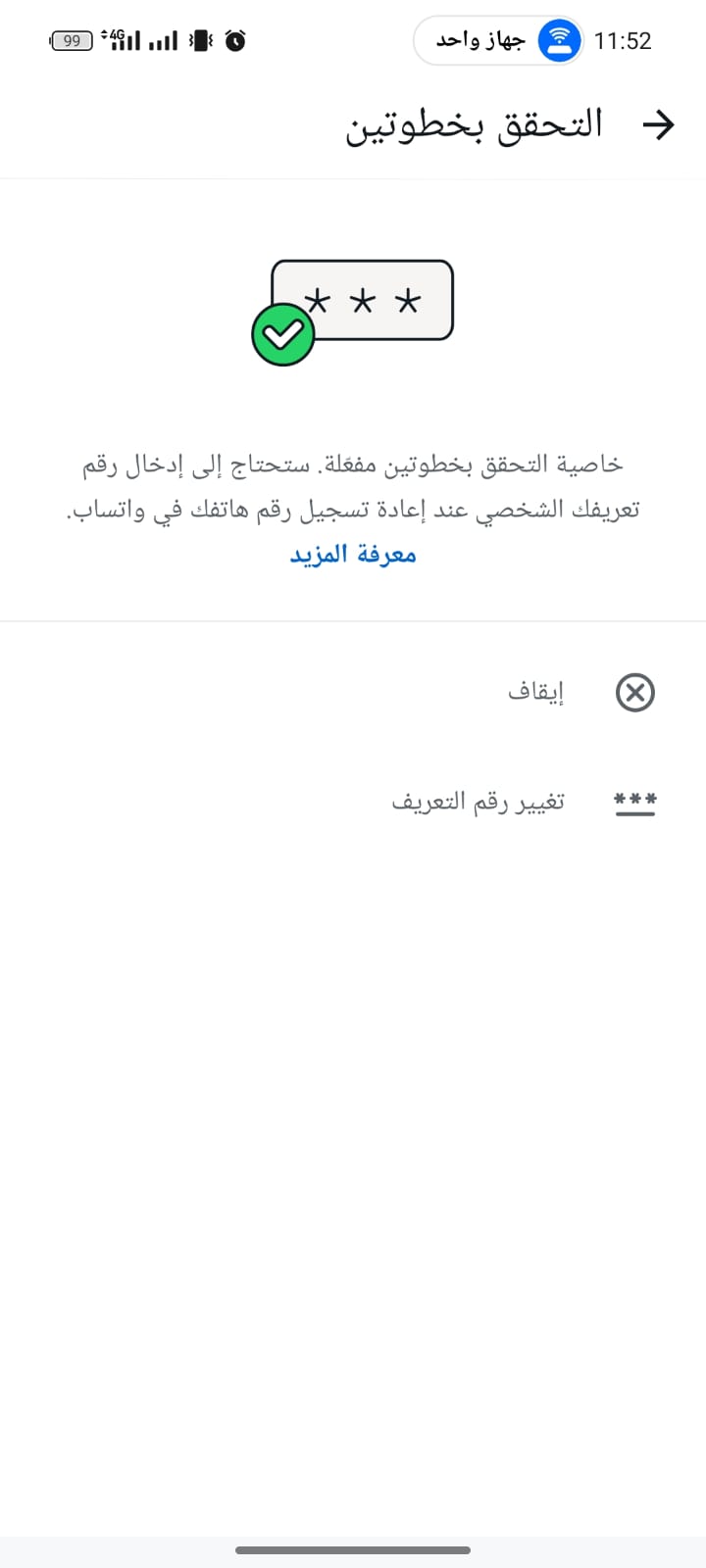
Task: Expand the جهاز واحد device status pill
Action: (x=499, y=40)
